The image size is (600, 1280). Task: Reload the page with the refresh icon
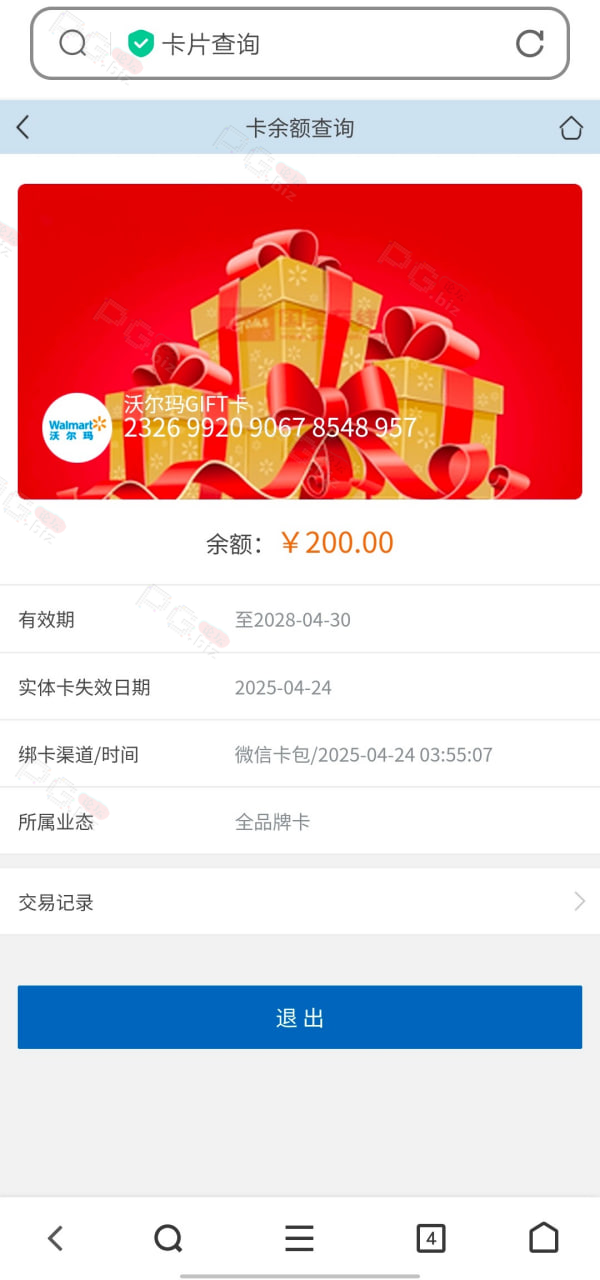click(x=529, y=43)
